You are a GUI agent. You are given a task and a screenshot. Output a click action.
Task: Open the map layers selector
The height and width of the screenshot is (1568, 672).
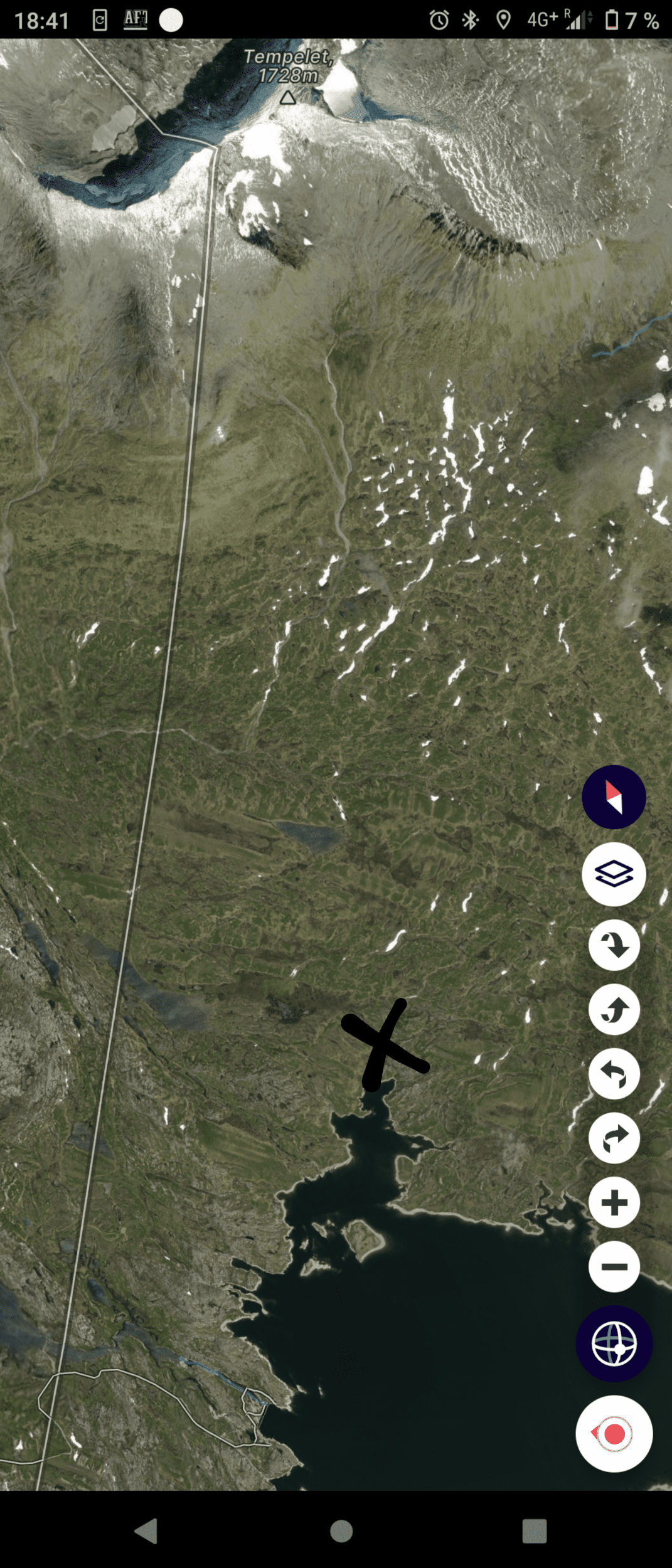click(614, 874)
